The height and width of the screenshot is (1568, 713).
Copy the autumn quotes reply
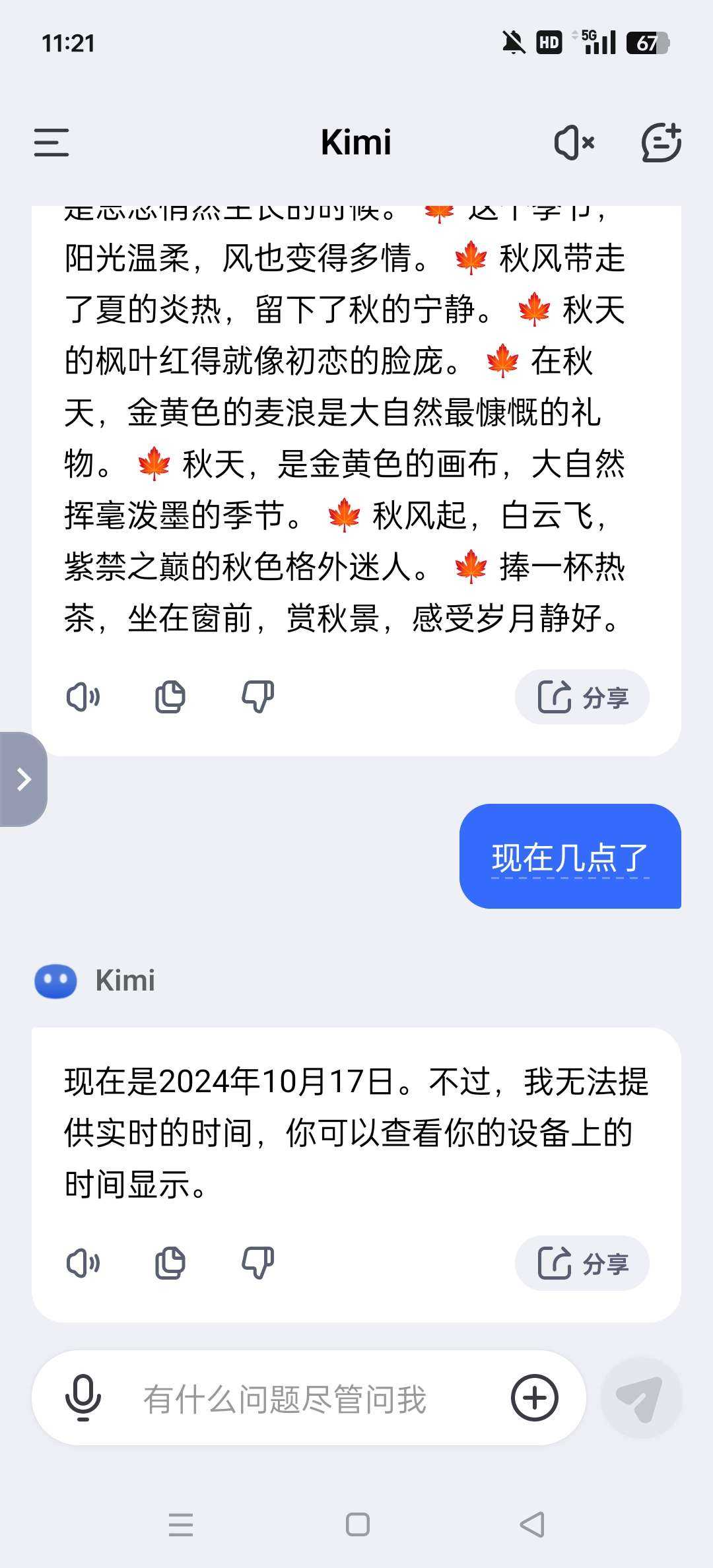click(170, 697)
